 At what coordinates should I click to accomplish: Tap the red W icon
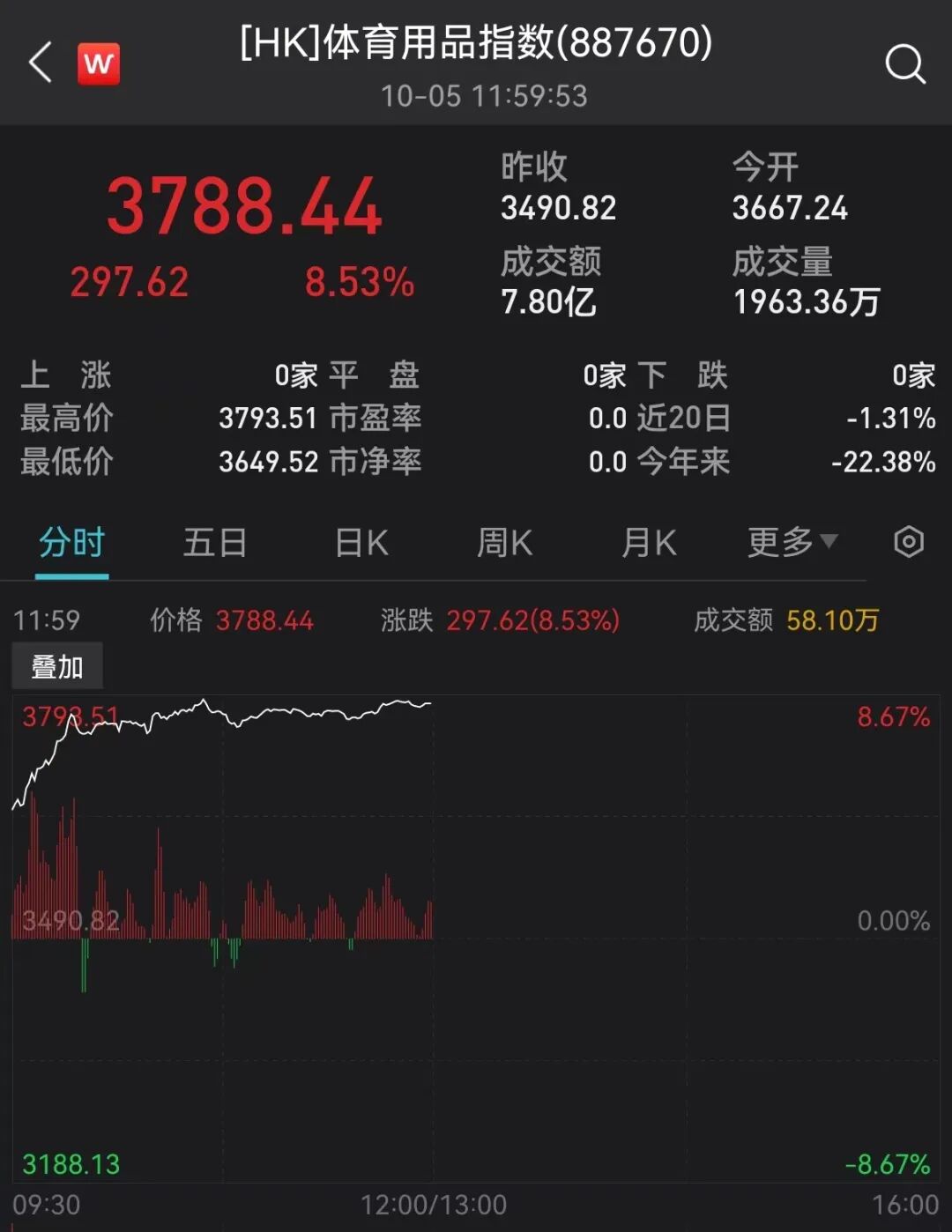pos(99,63)
